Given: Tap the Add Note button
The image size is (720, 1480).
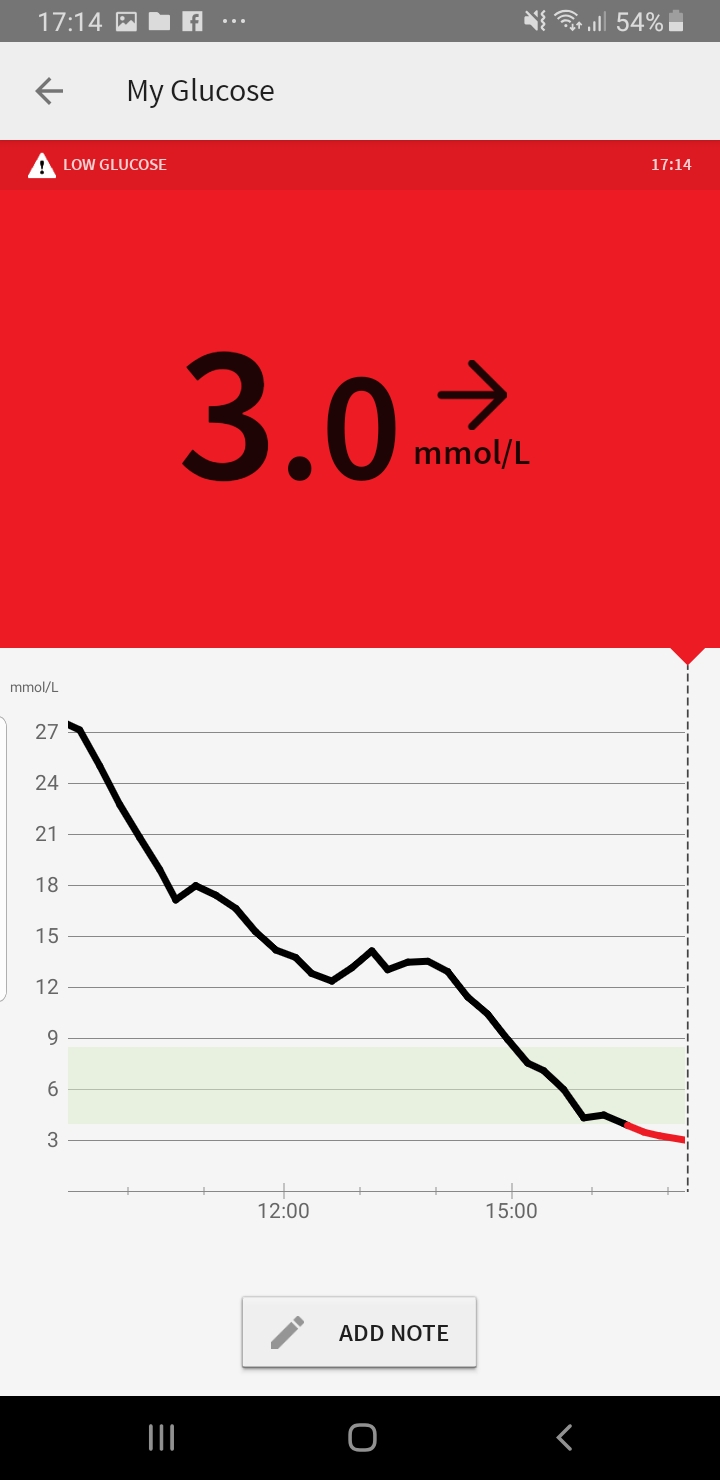Looking at the screenshot, I should (x=359, y=1332).
